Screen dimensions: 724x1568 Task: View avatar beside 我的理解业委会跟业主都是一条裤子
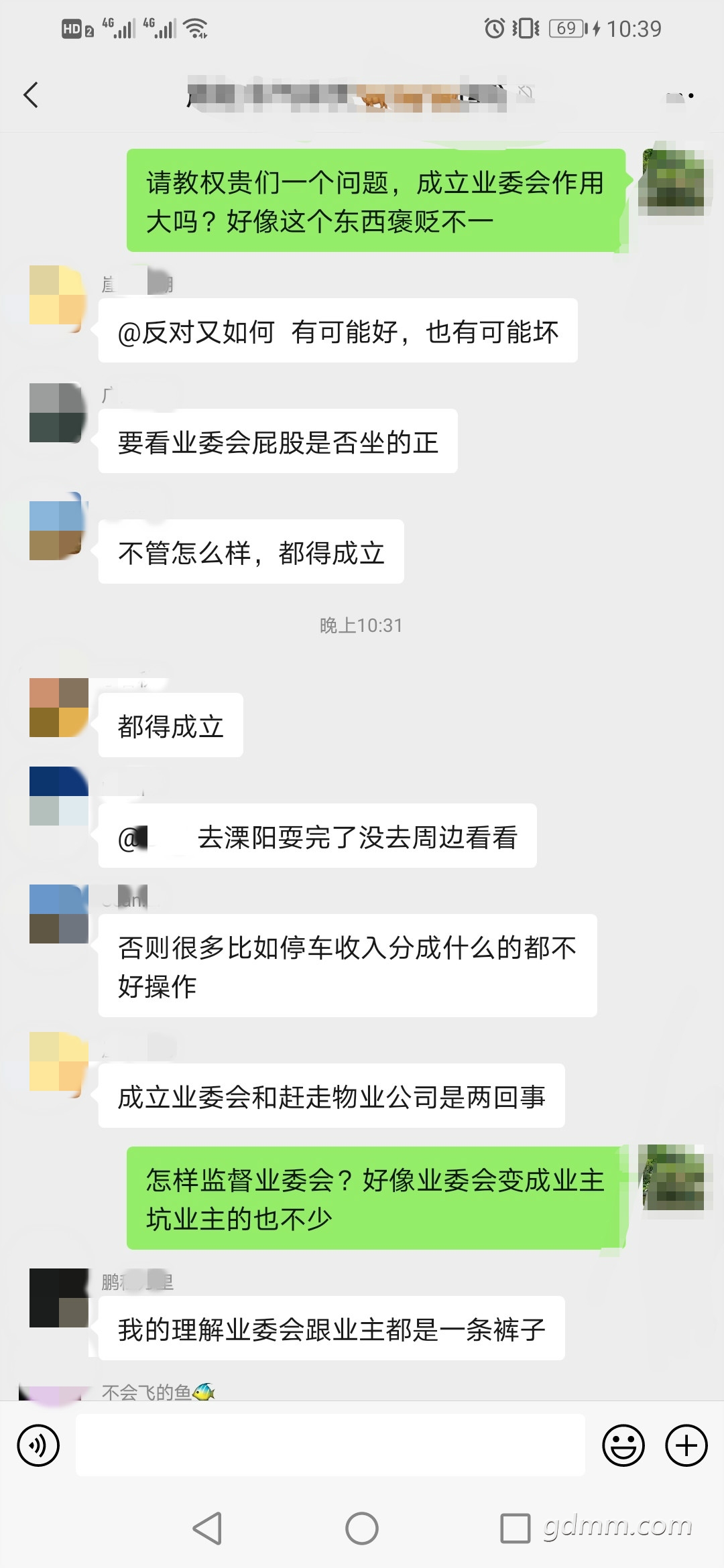point(58,1298)
